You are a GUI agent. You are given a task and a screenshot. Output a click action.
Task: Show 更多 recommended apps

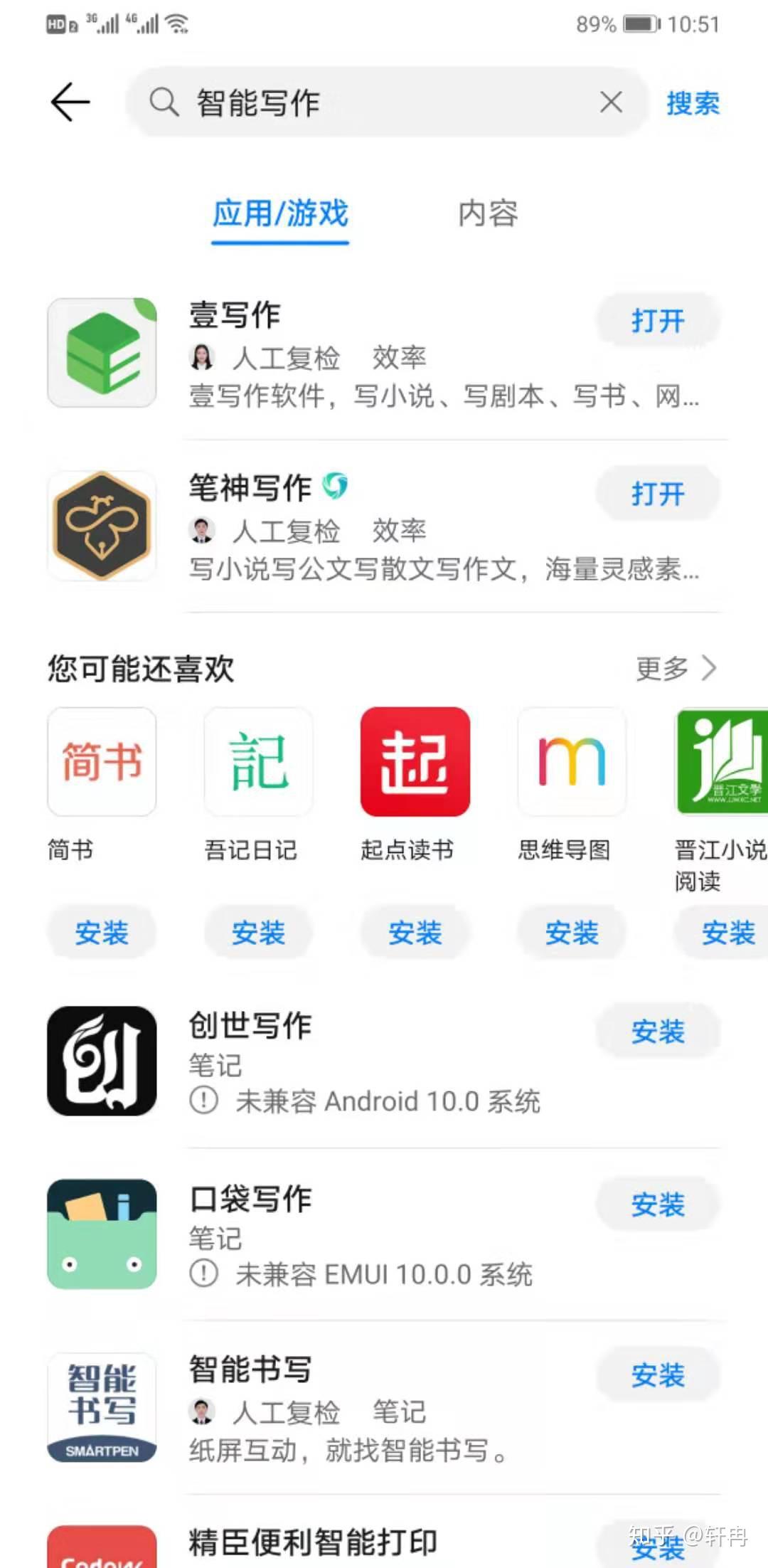(676, 668)
